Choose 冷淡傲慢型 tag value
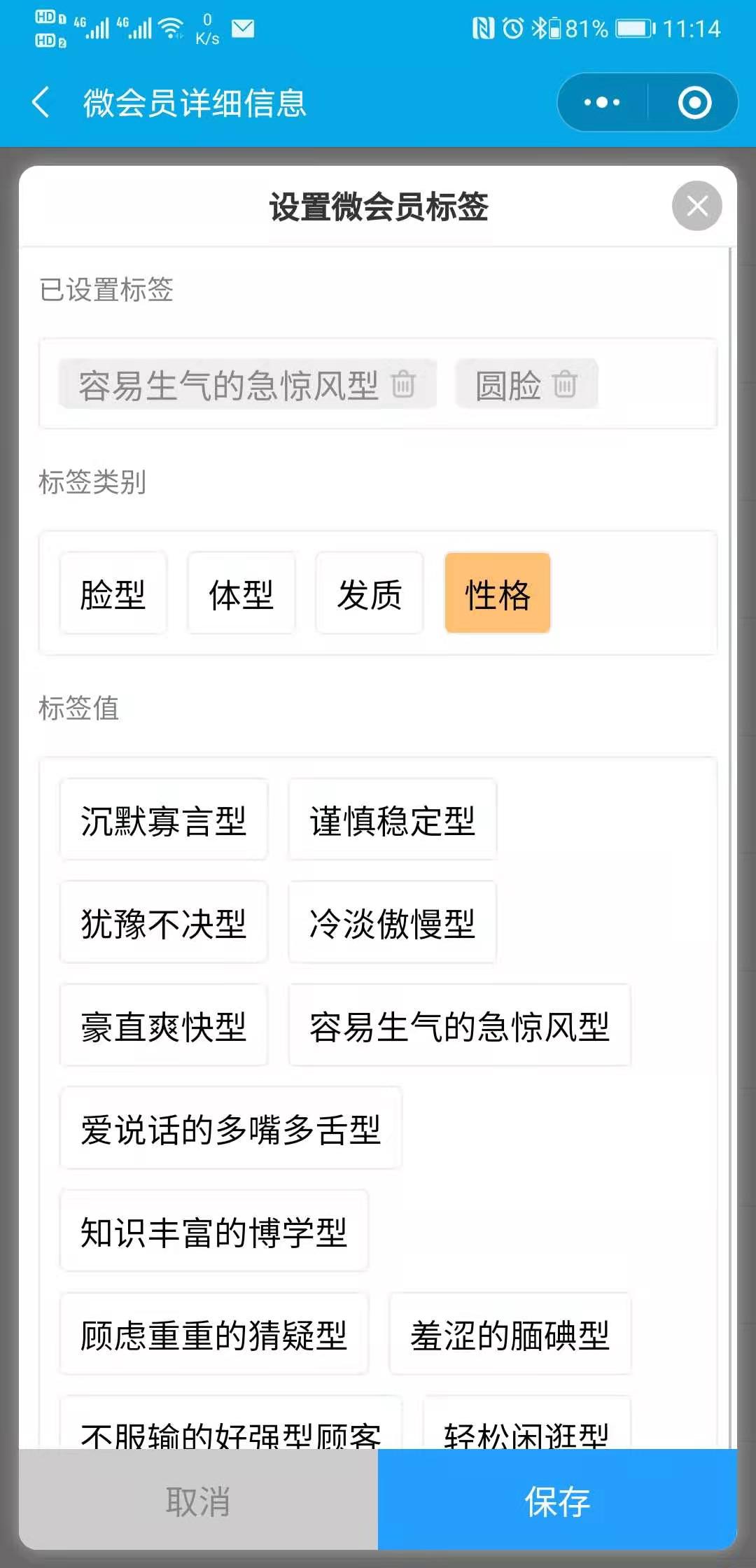 pos(393,923)
